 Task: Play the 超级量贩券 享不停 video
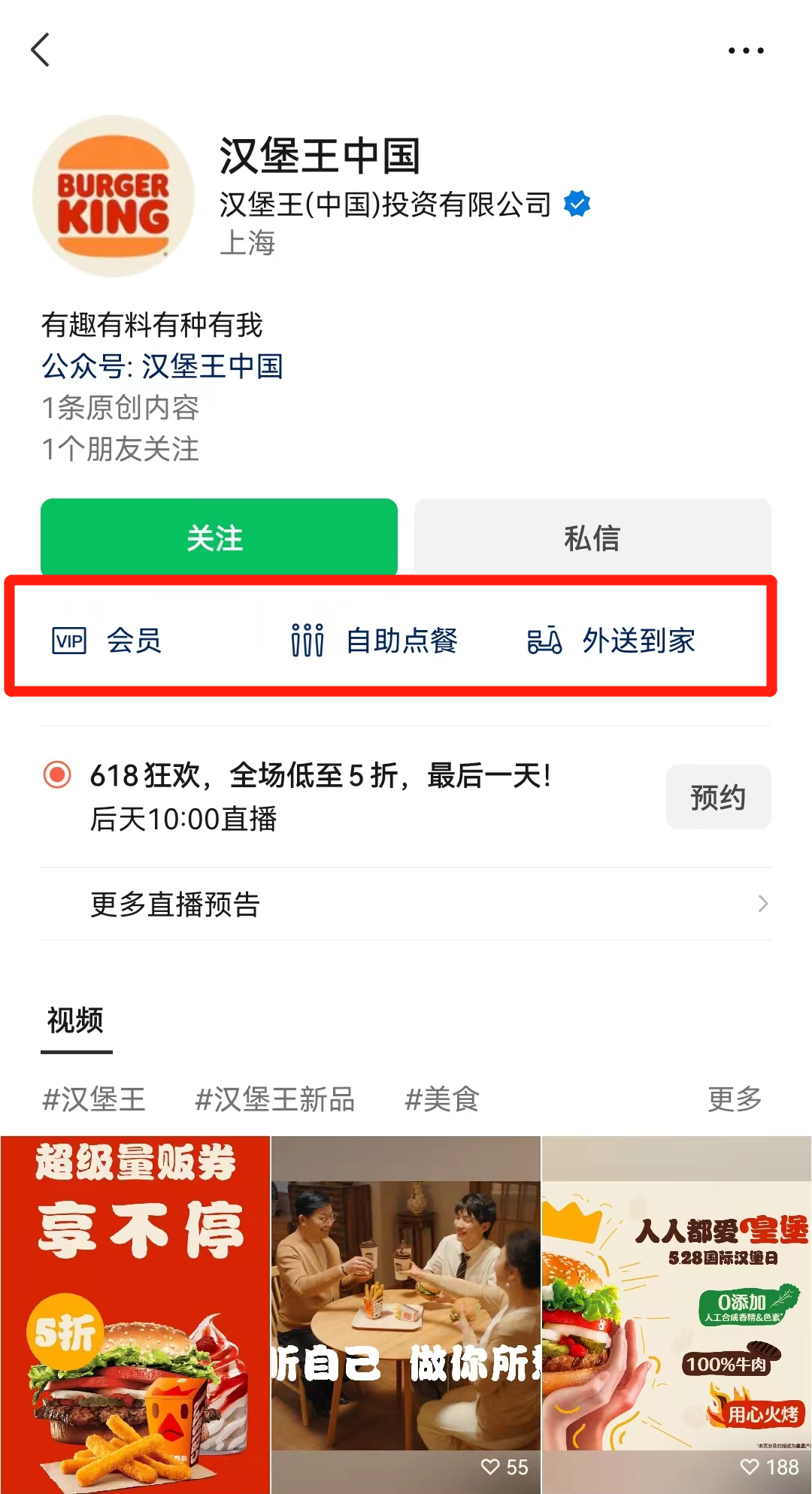135,1314
